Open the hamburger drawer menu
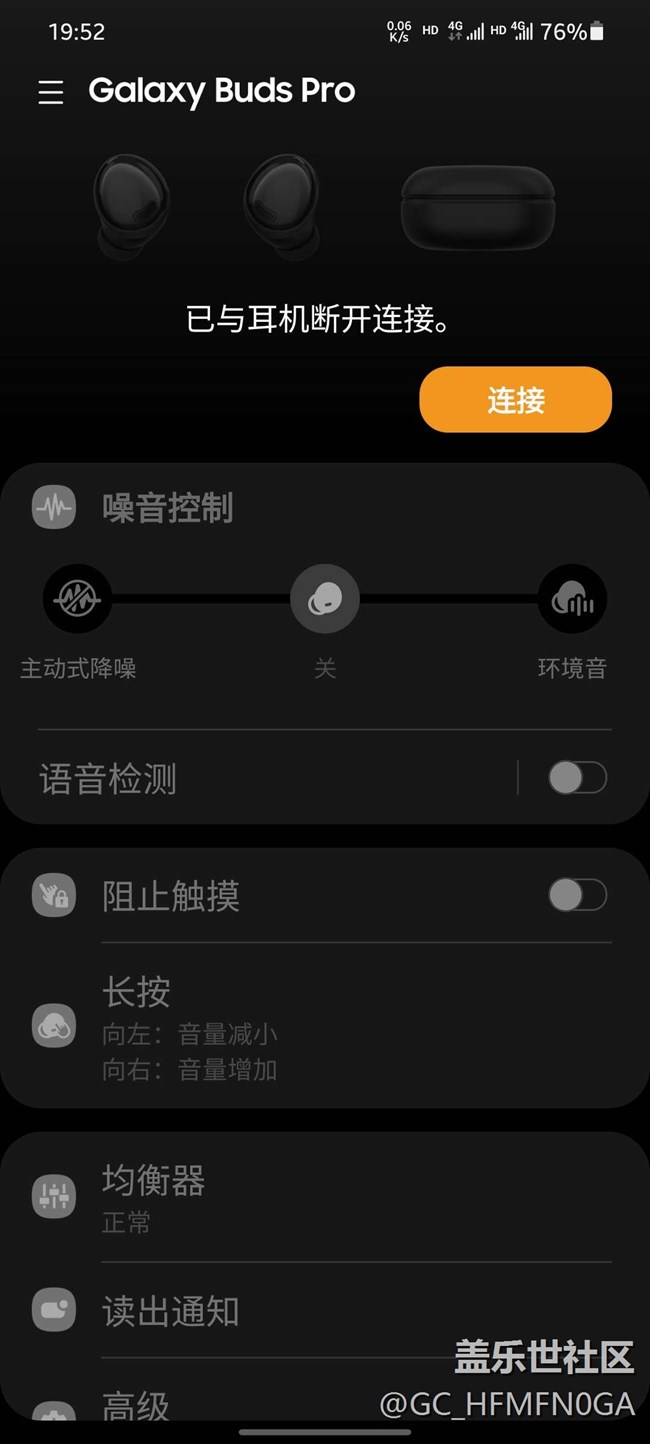Screen dimensions: 650x1444 pyautogui.click(x=51, y=92)
